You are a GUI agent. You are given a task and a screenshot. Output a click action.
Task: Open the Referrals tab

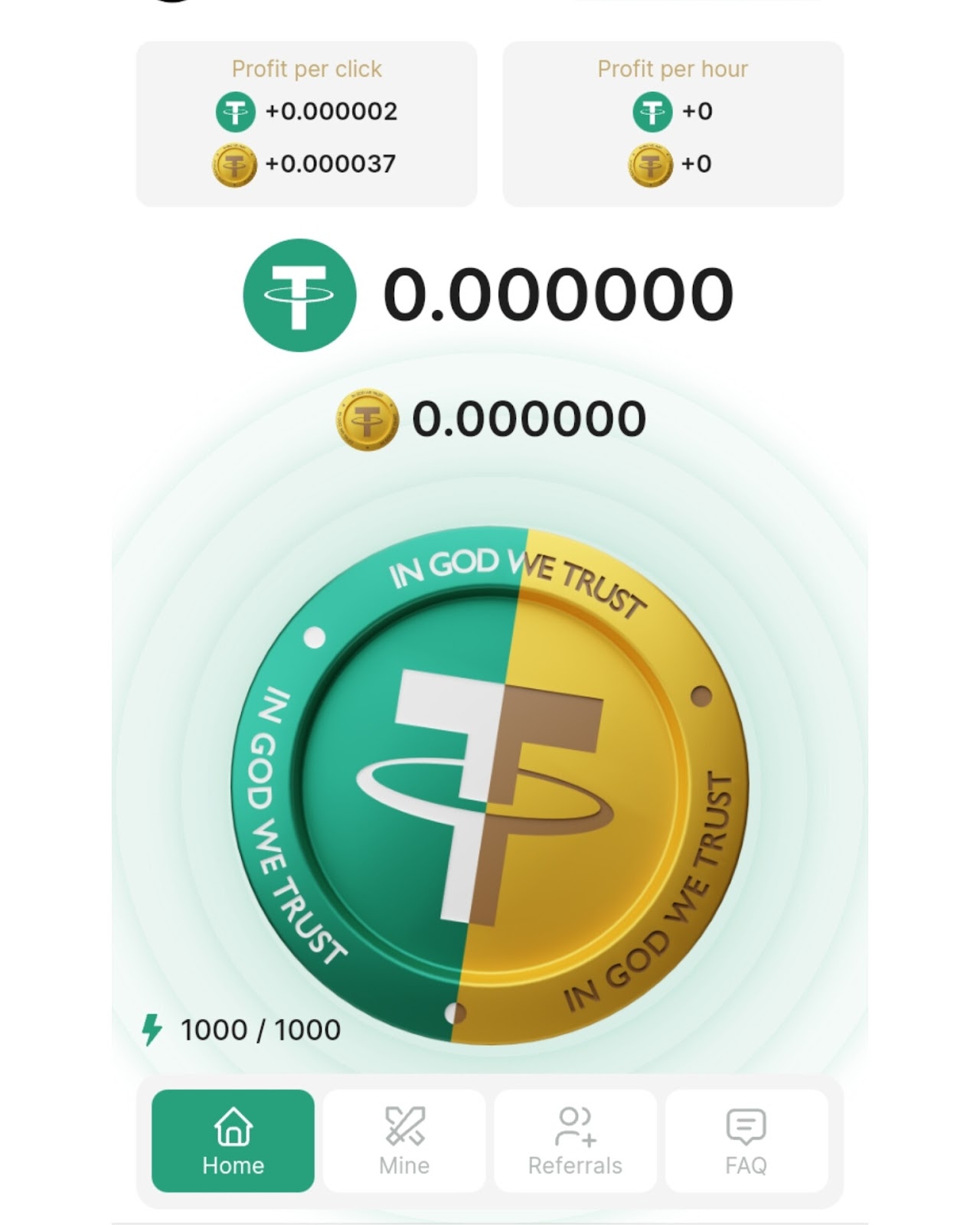(575, 1141)
